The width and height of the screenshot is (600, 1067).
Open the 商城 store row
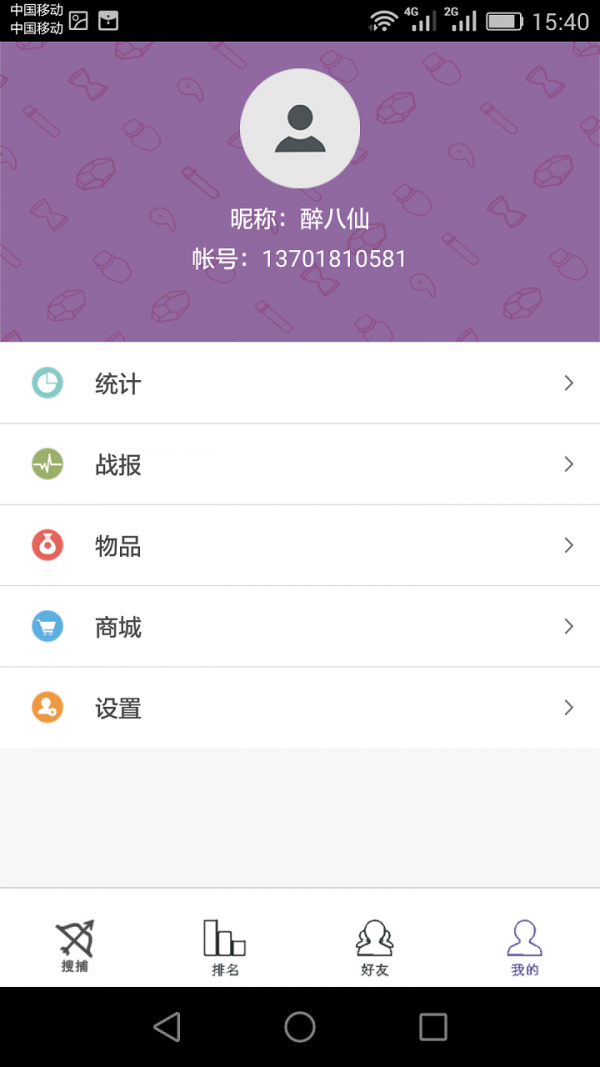[300, 627]
